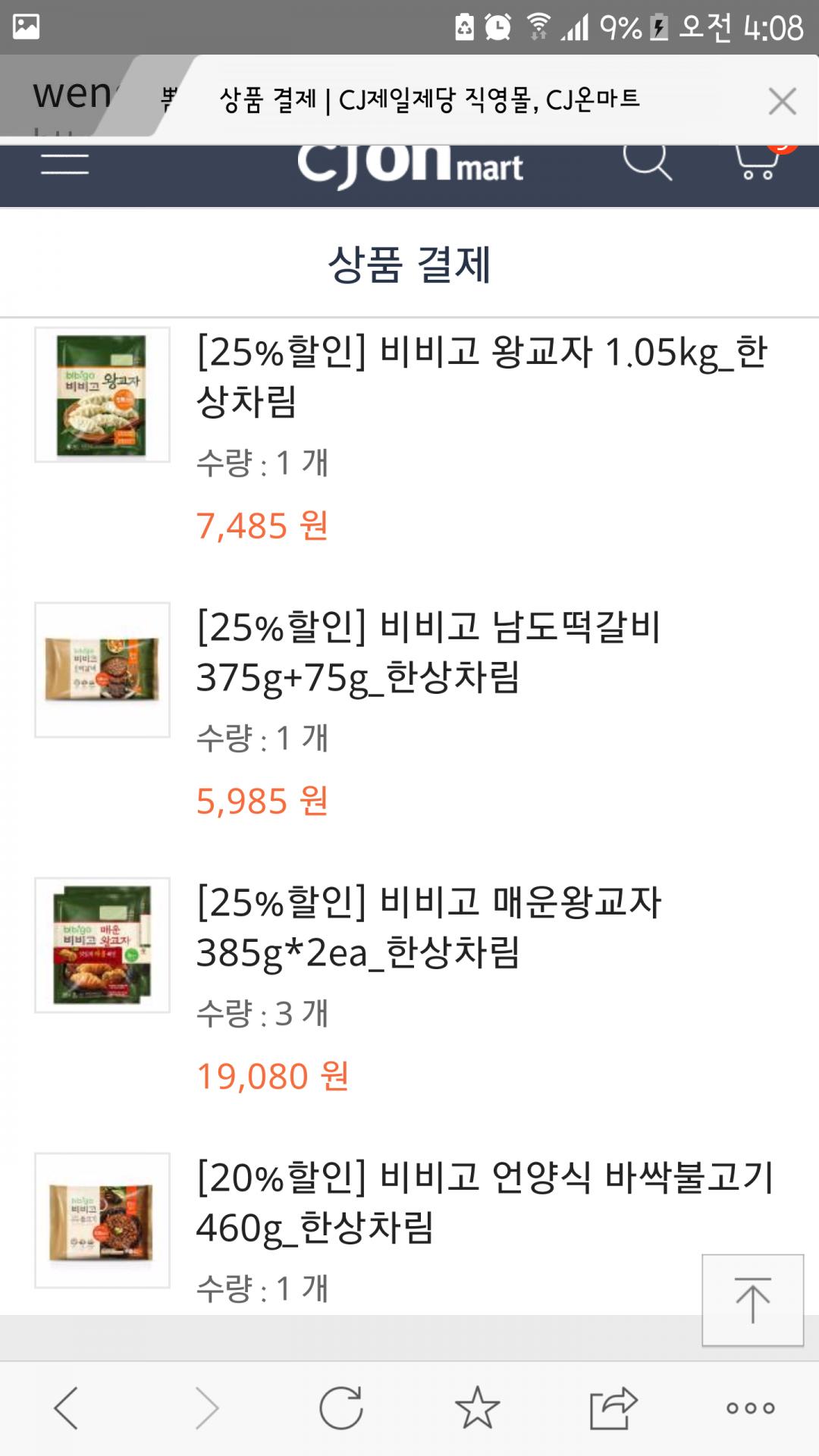This screenshot has height=1456, width=819.
Task: Open the search icon in the header
Action: click(x=647, y=161)
